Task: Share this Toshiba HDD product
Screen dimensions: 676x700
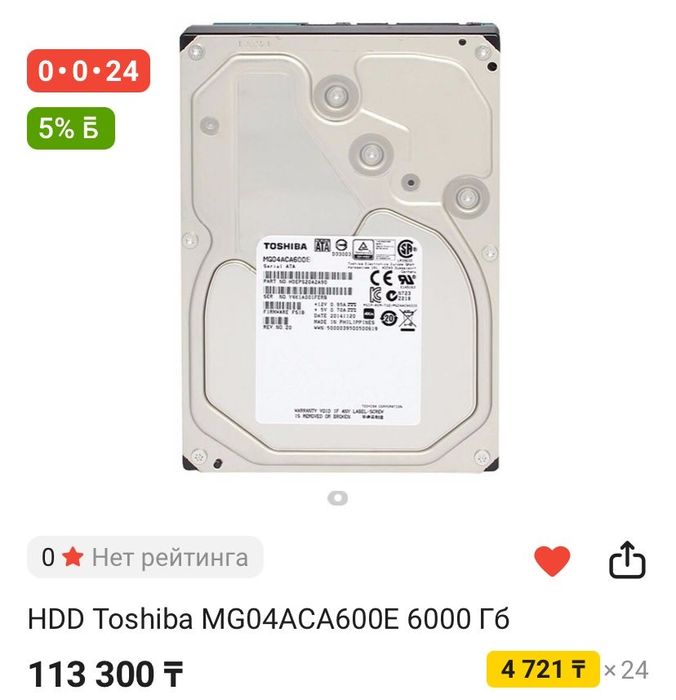Action: pos(627,560)
